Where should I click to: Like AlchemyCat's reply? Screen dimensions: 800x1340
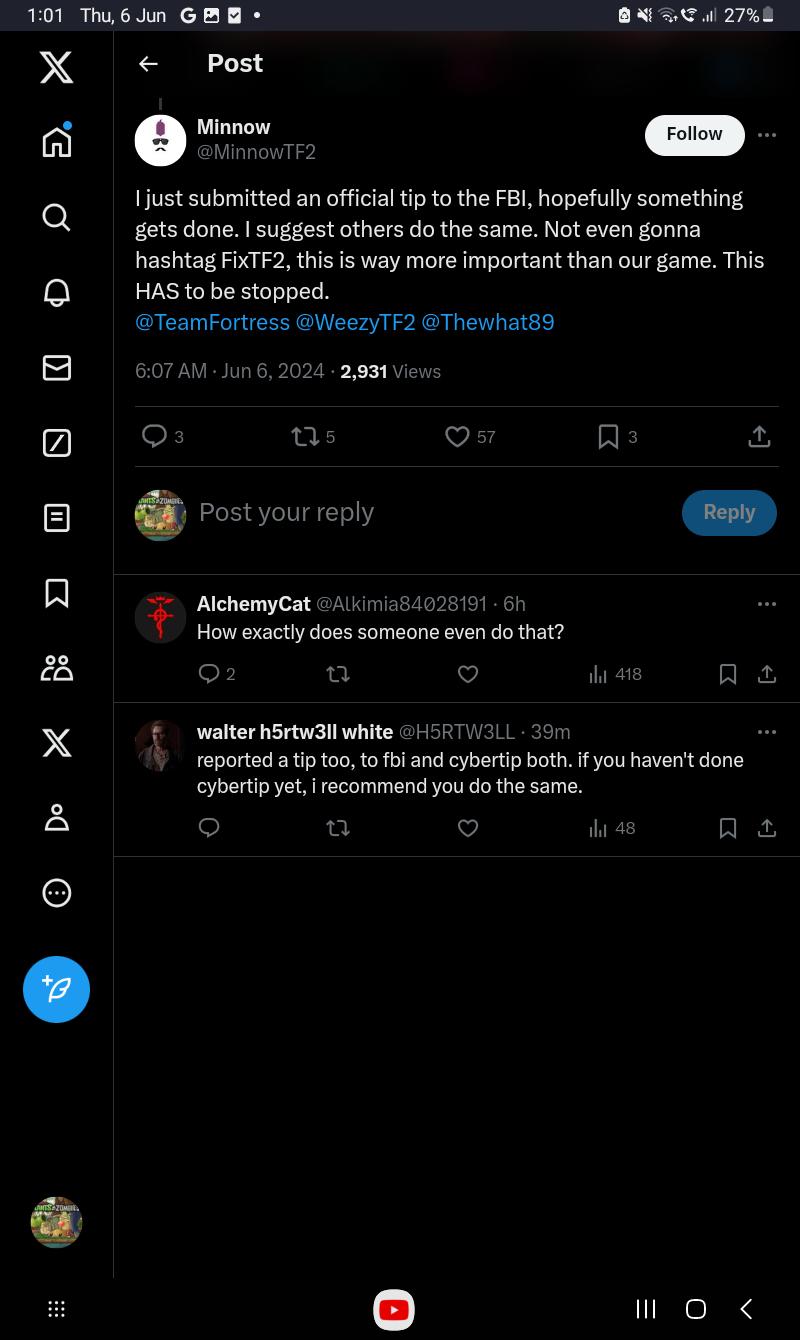coord(468,674)
